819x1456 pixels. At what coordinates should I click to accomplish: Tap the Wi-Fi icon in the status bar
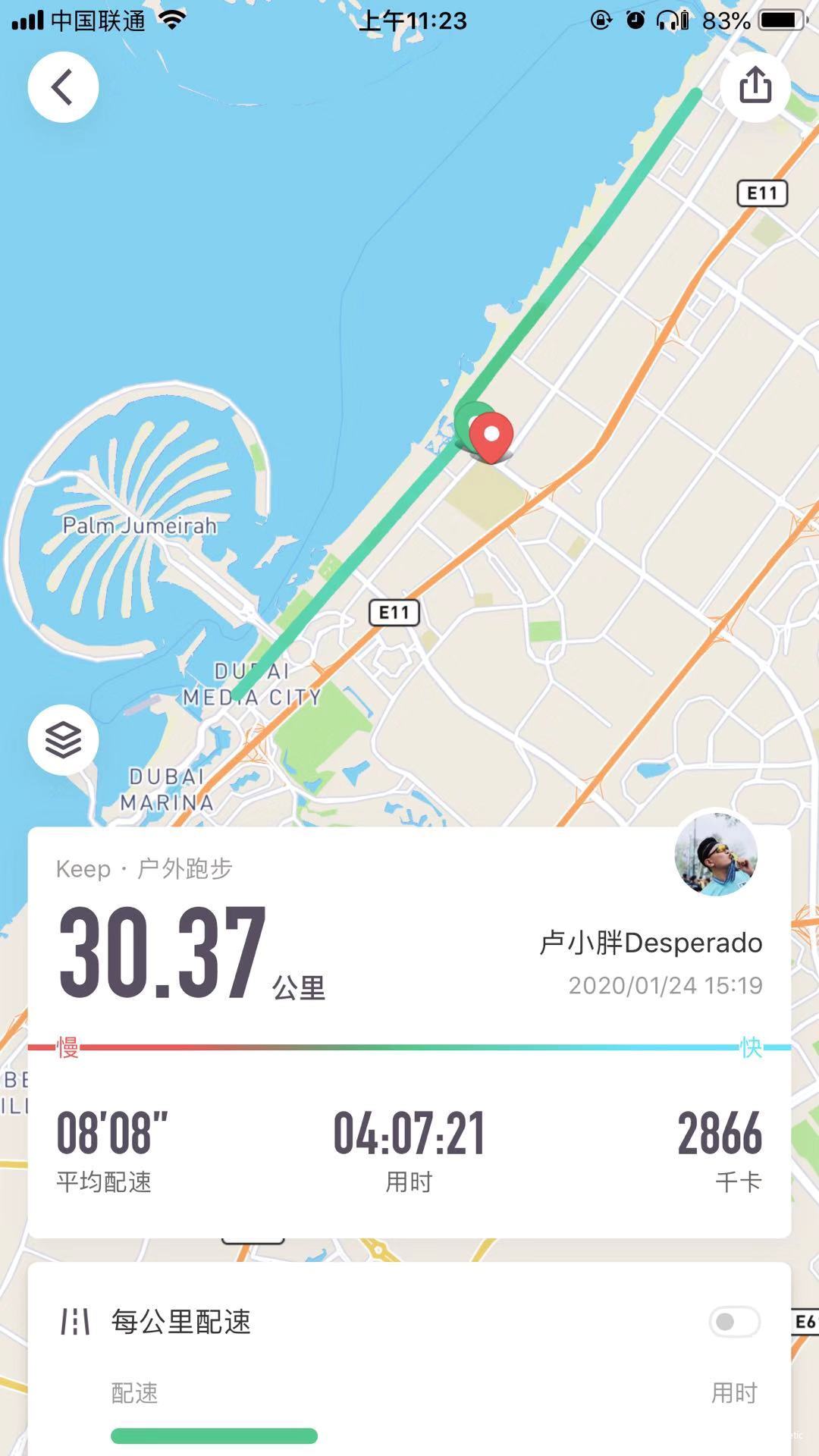pyautogui.click(x=171, y=20)
